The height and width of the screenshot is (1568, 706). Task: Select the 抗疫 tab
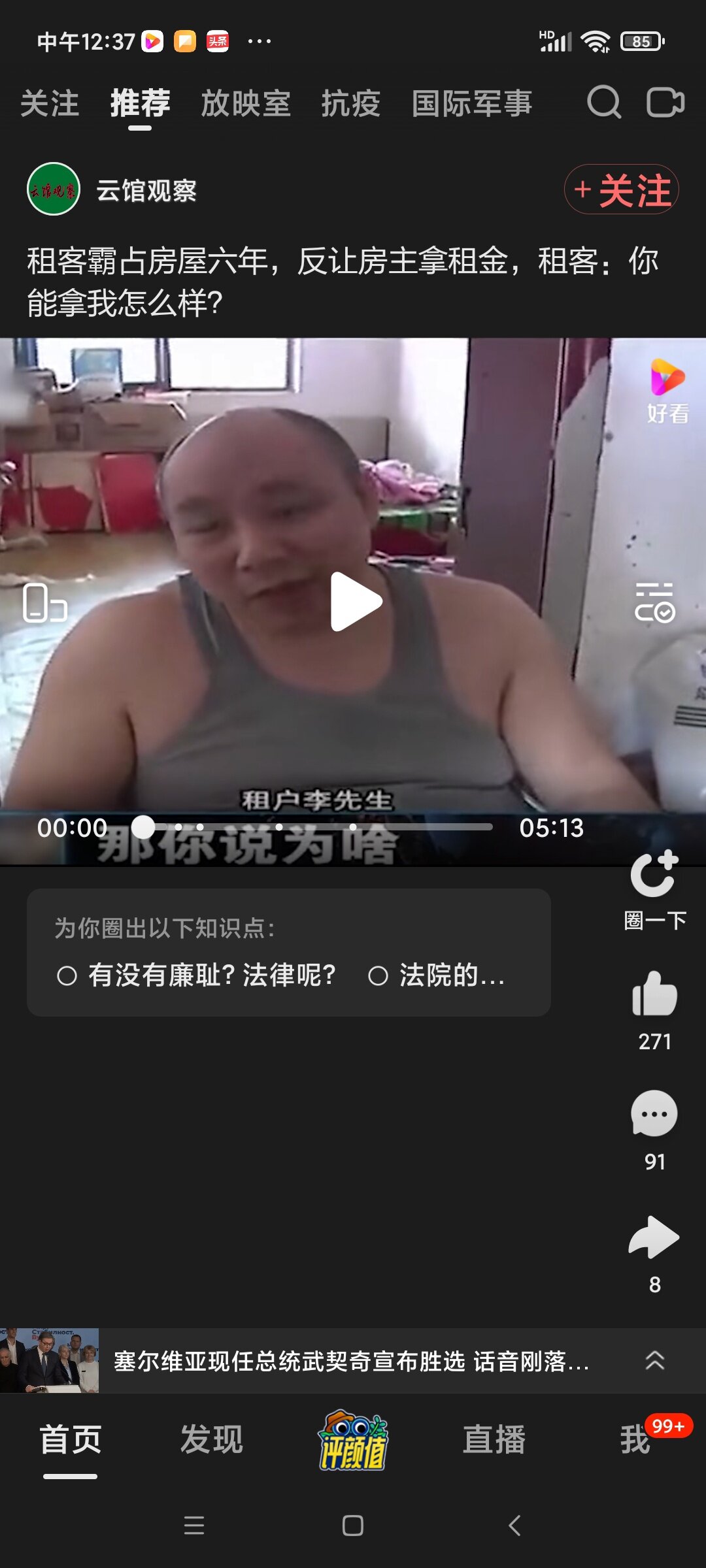tap(351, 104)
